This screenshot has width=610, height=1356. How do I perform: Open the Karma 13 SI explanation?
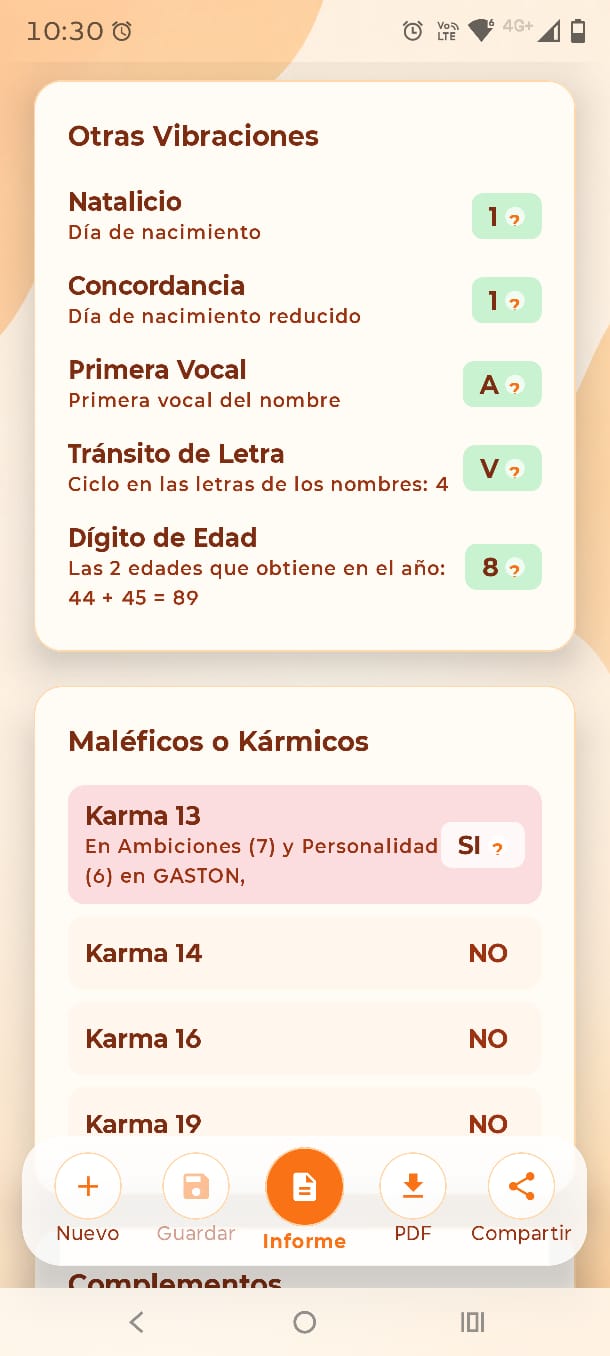tap(482, 845)
